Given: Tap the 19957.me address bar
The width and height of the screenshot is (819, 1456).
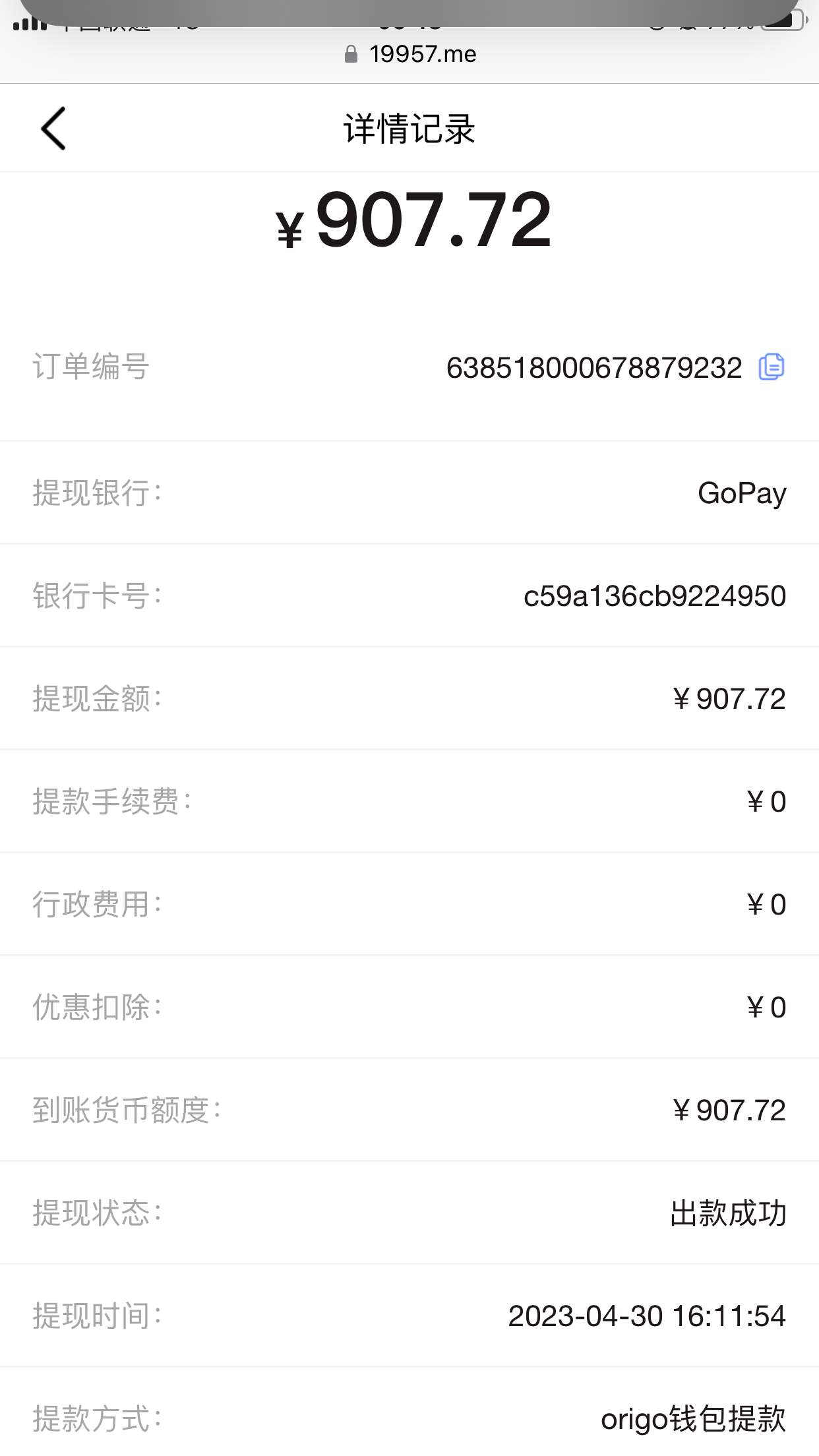Looking at the screenshot, I should 410,54.
